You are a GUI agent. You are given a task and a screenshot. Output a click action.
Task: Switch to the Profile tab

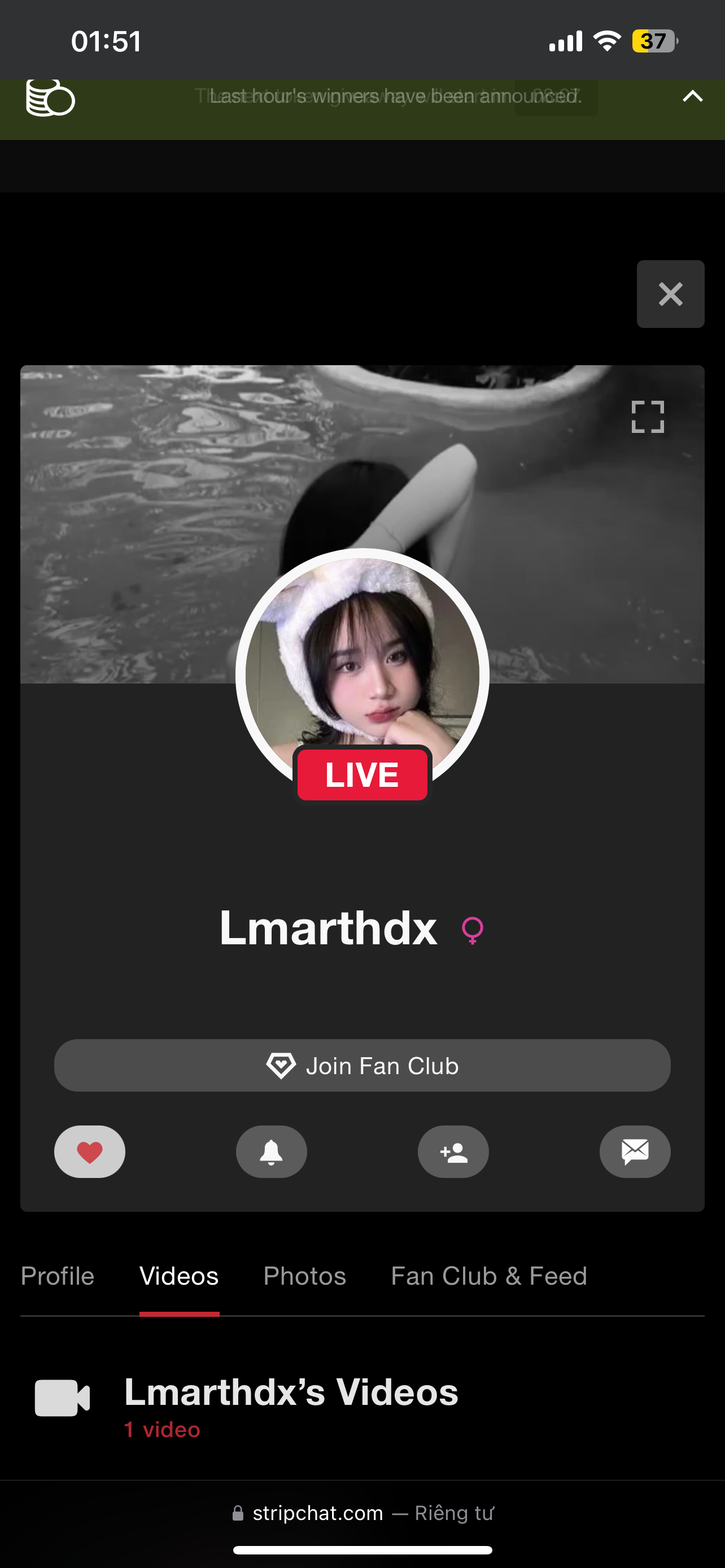click(58, 1276)
